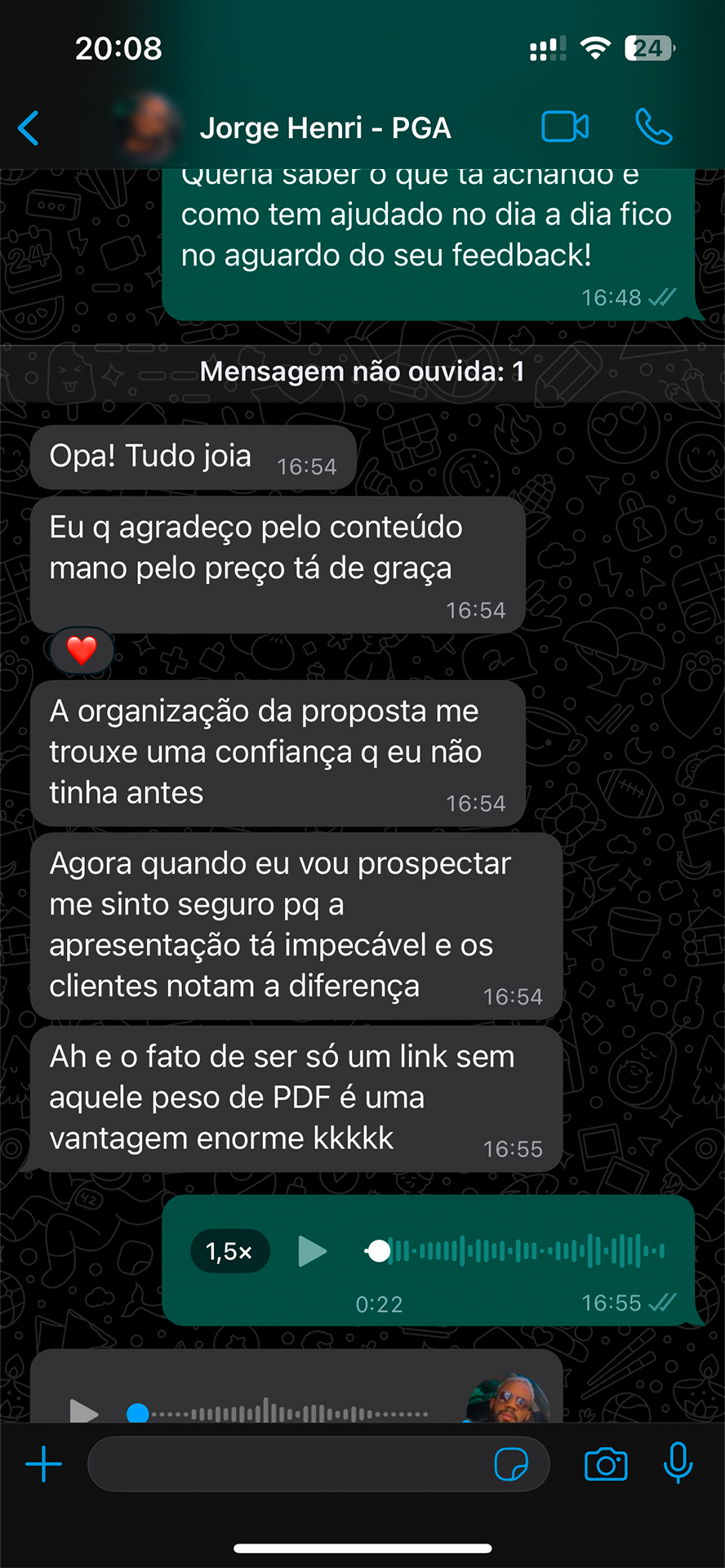Start a video call with Jorge Henri

tap(565, 127)
